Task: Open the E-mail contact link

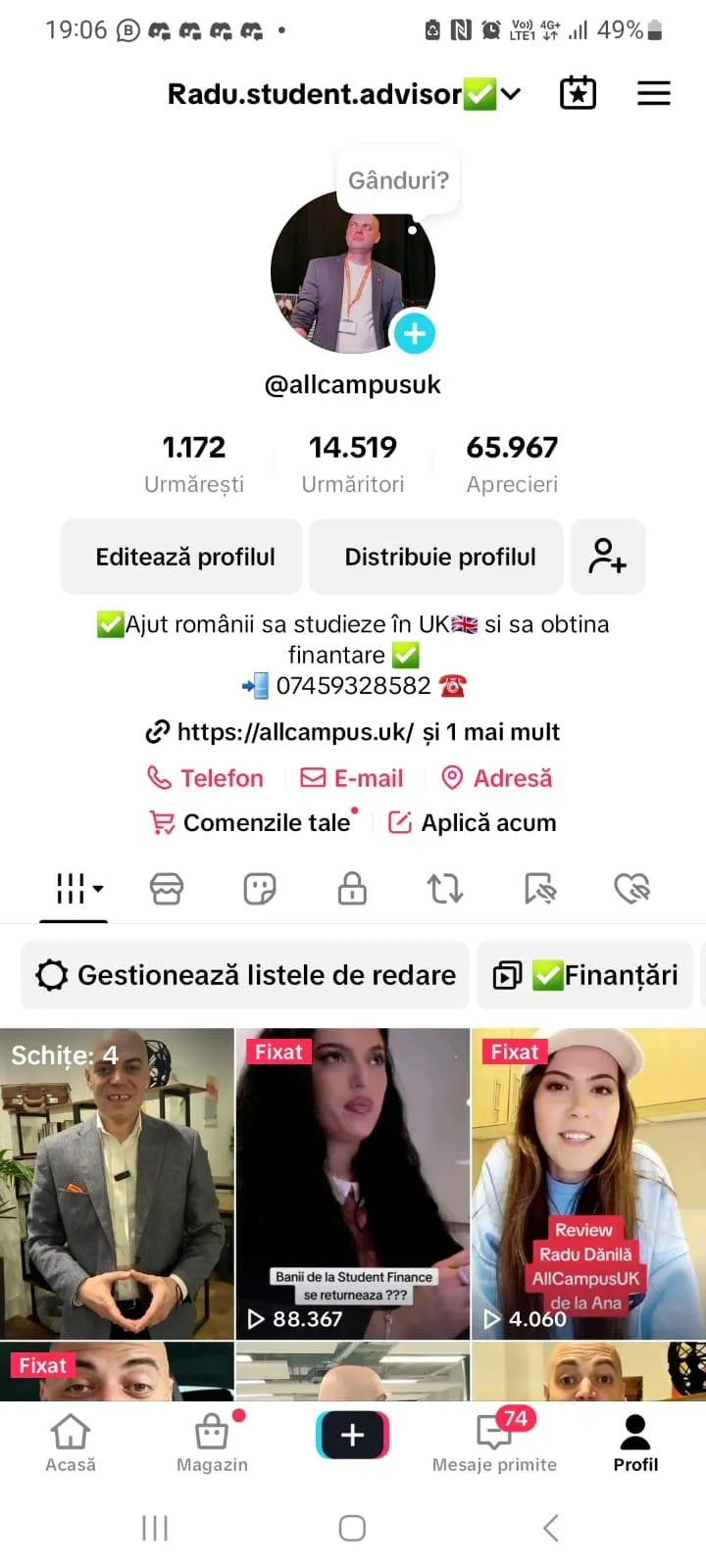Action: point(352,778)
